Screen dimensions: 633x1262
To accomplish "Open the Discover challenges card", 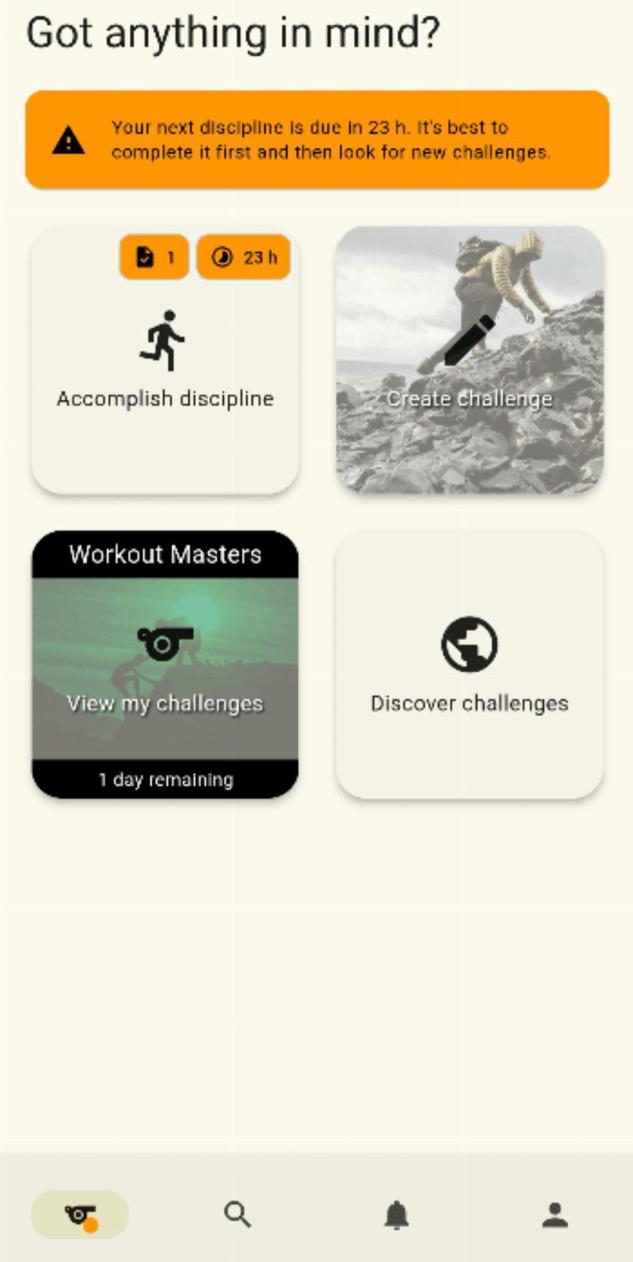I will coord(469,665).
